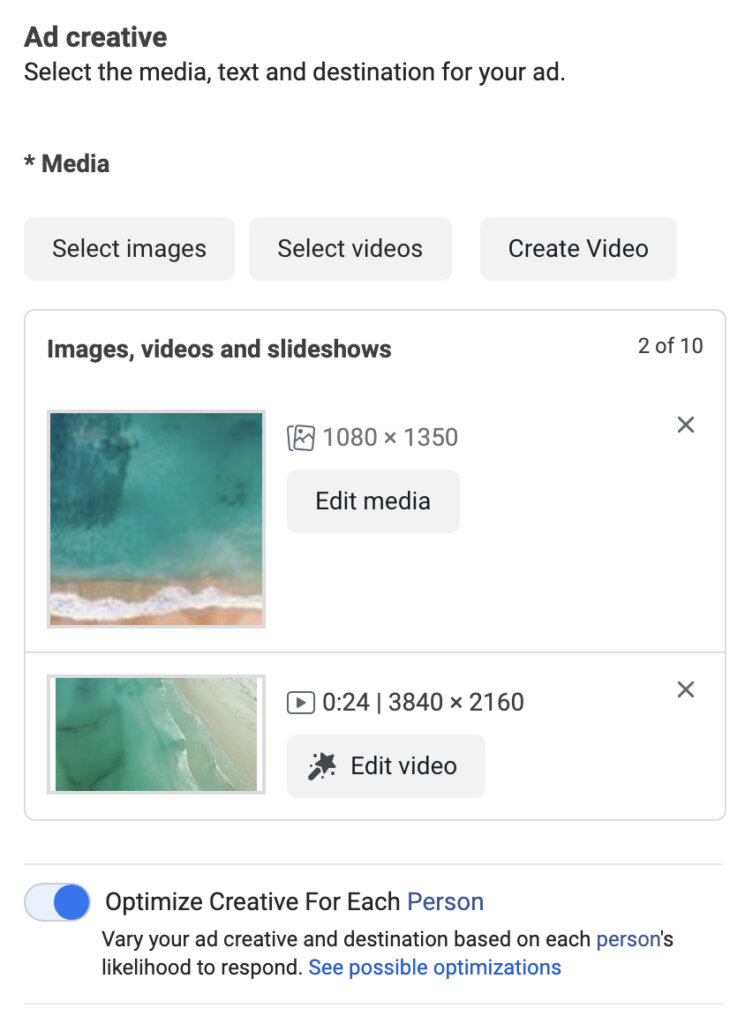Click the Ad creative heading
This screenshot has height=1024, width=745.
pyautogui.click(x=96, y=37)
